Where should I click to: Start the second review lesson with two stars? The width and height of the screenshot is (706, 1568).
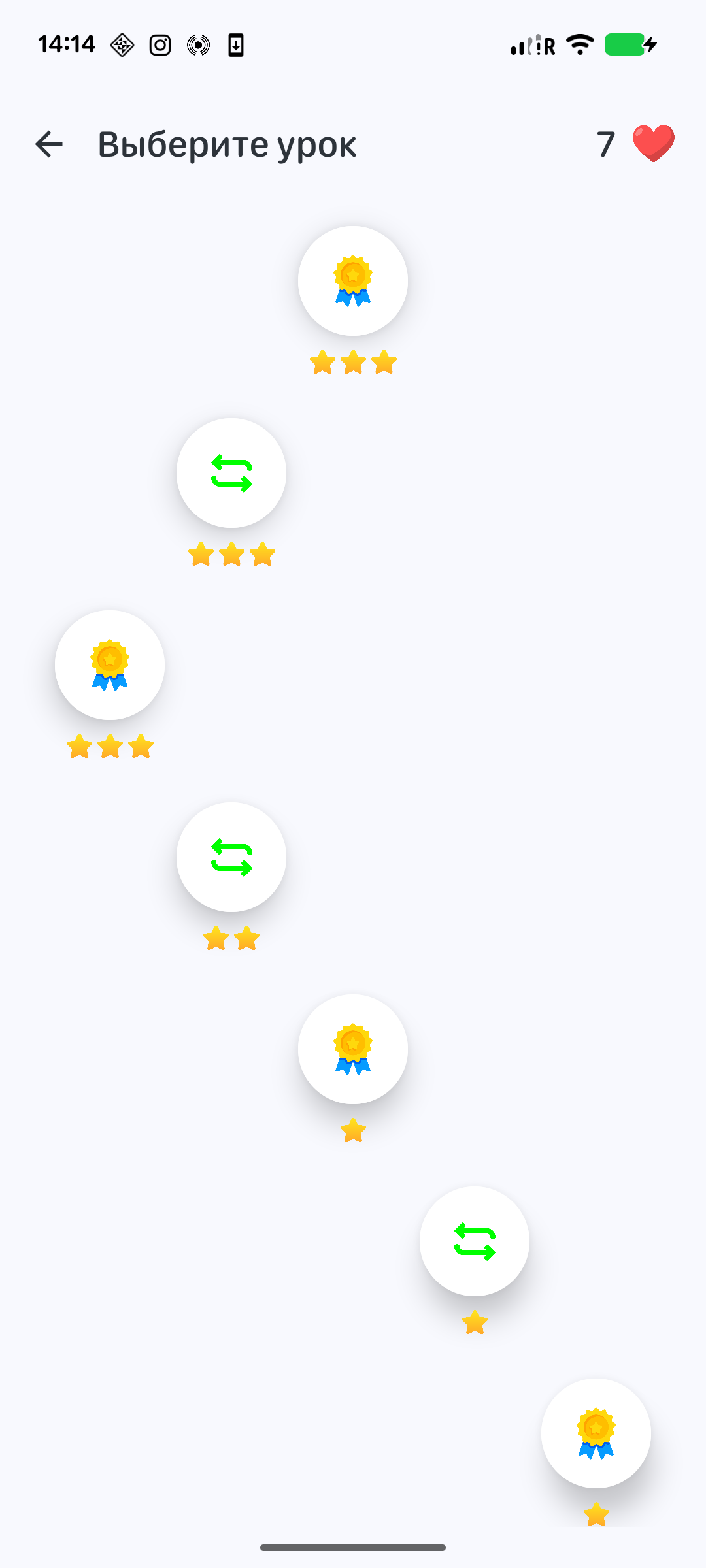pos(231,858)
